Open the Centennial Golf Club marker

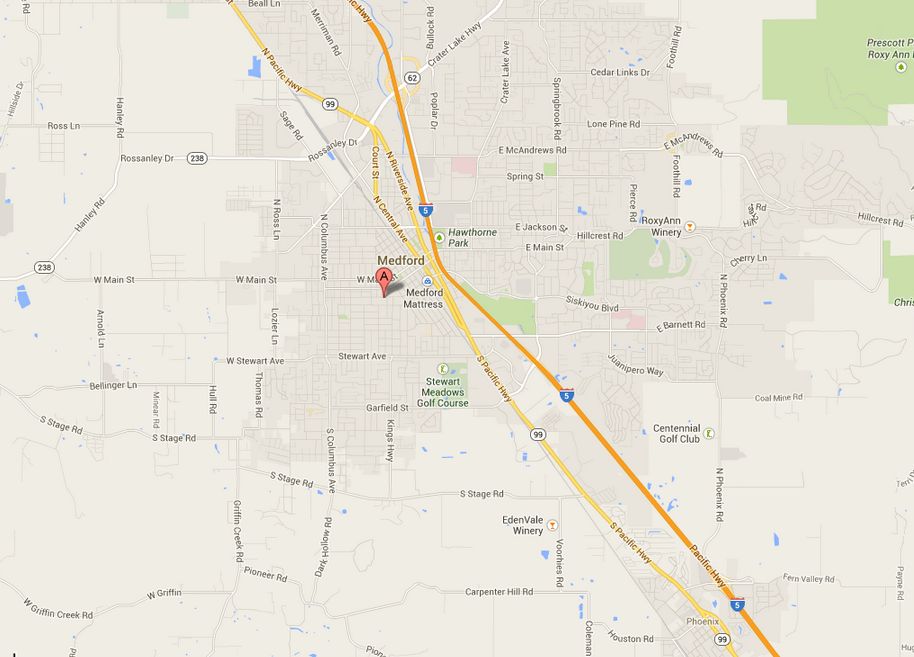pos(708,433)
